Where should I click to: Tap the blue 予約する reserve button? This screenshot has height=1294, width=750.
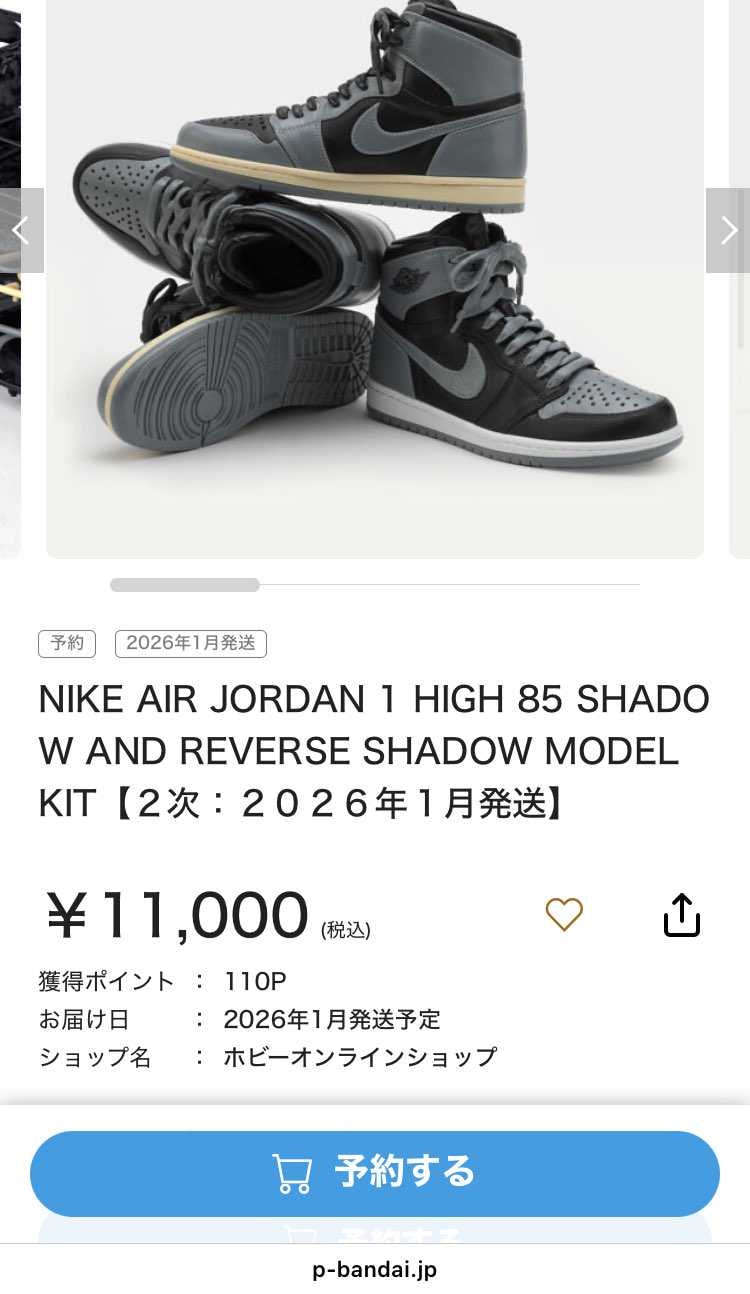(375, 1173)
